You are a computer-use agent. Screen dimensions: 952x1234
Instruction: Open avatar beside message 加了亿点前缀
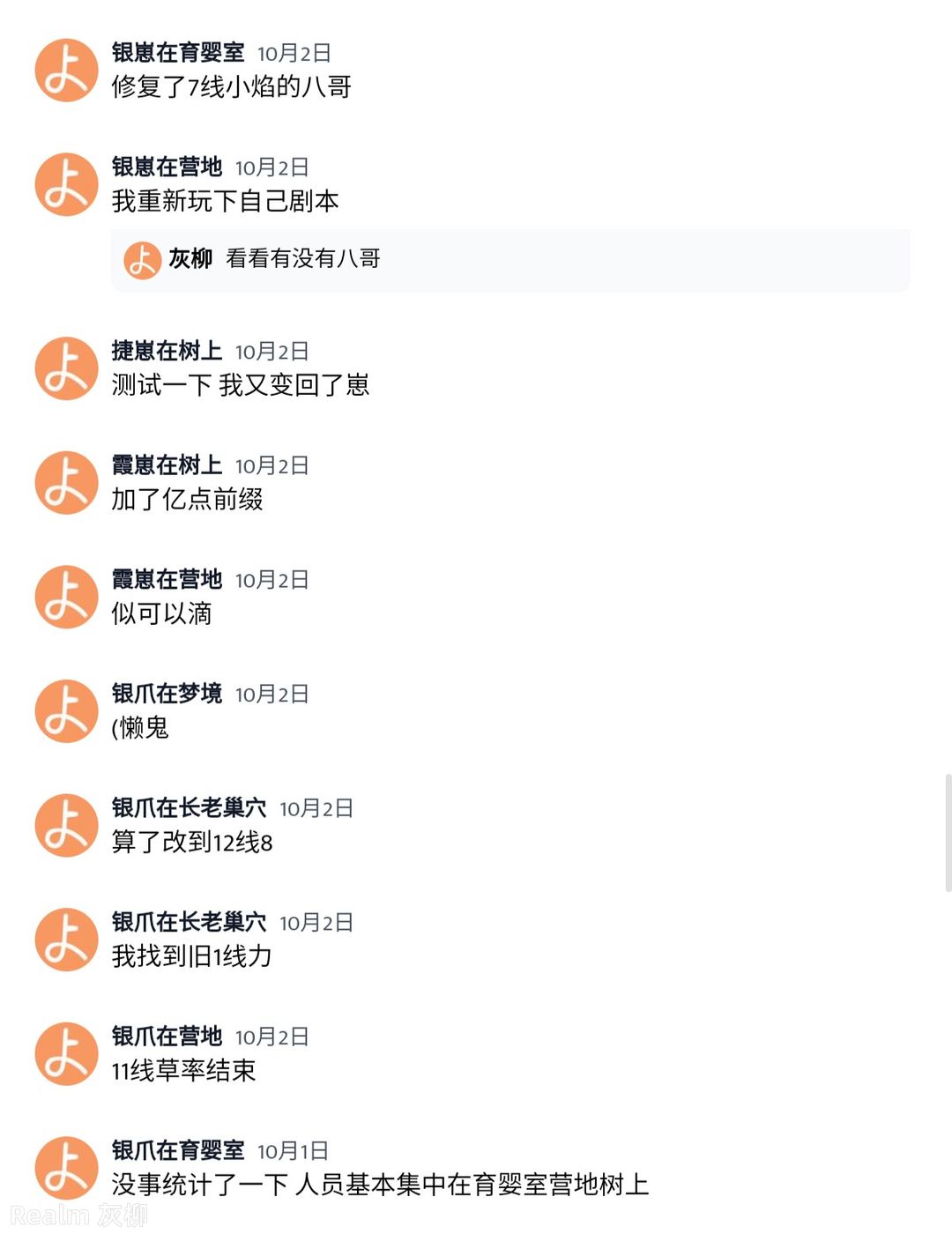66,483
